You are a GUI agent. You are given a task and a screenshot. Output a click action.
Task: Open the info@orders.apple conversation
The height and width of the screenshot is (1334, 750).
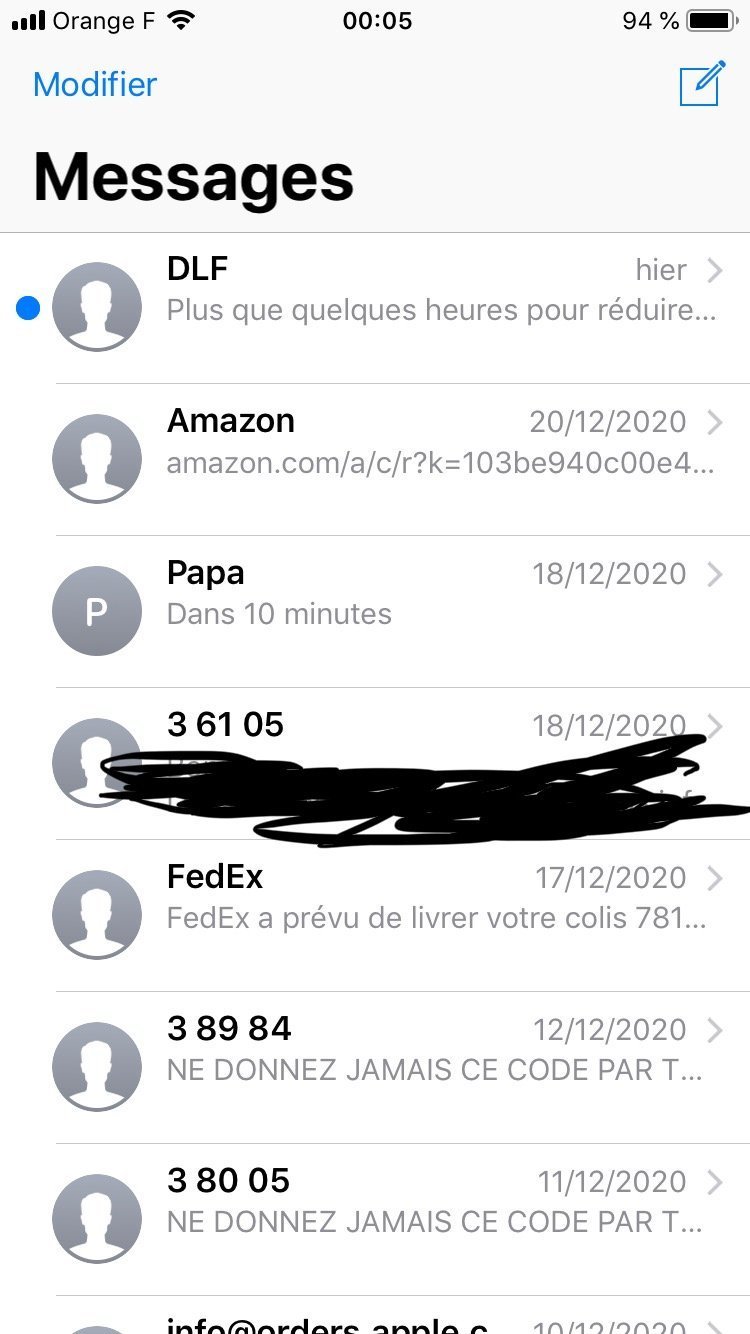400,1322
